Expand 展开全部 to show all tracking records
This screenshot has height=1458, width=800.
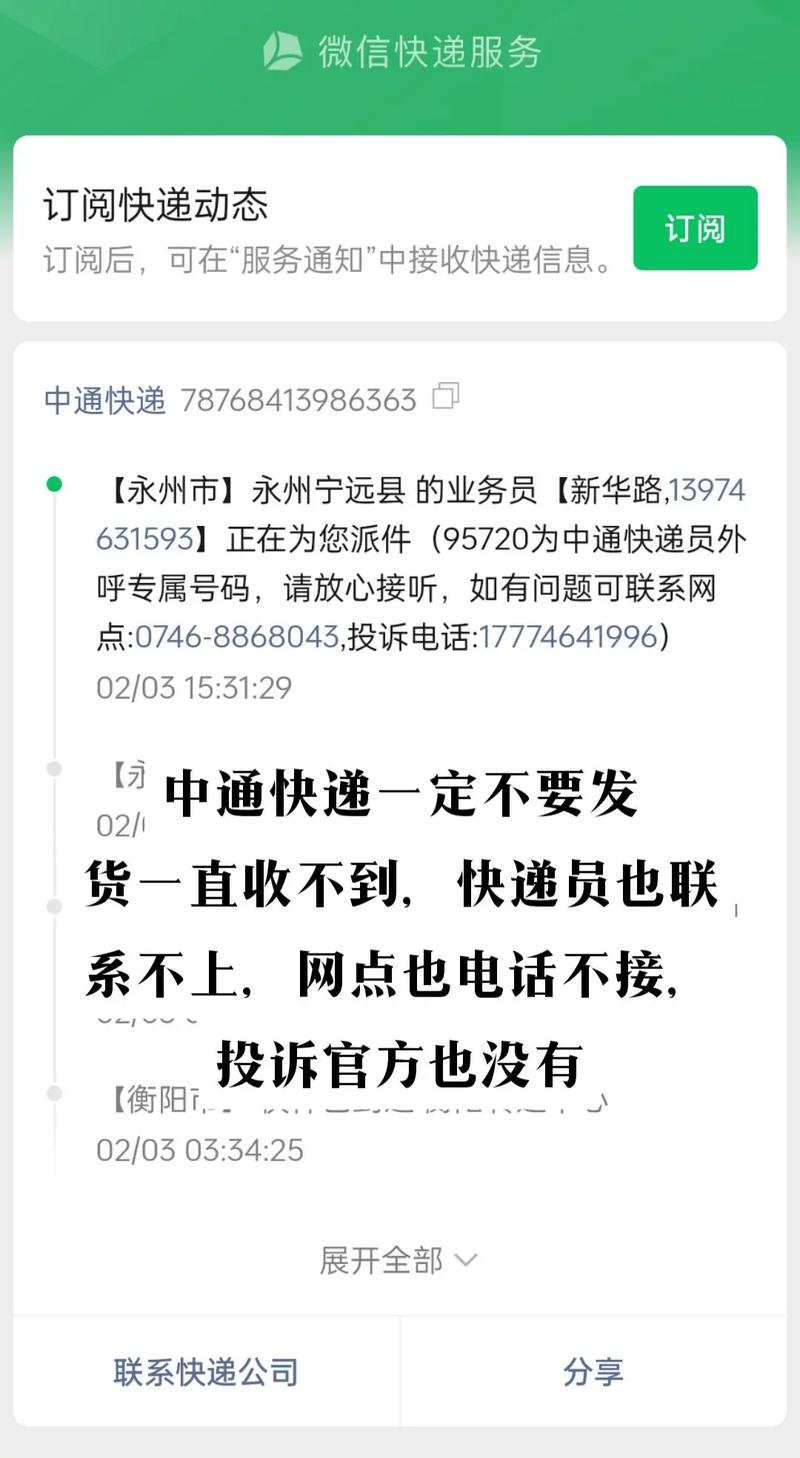(x=378, y=1261)
